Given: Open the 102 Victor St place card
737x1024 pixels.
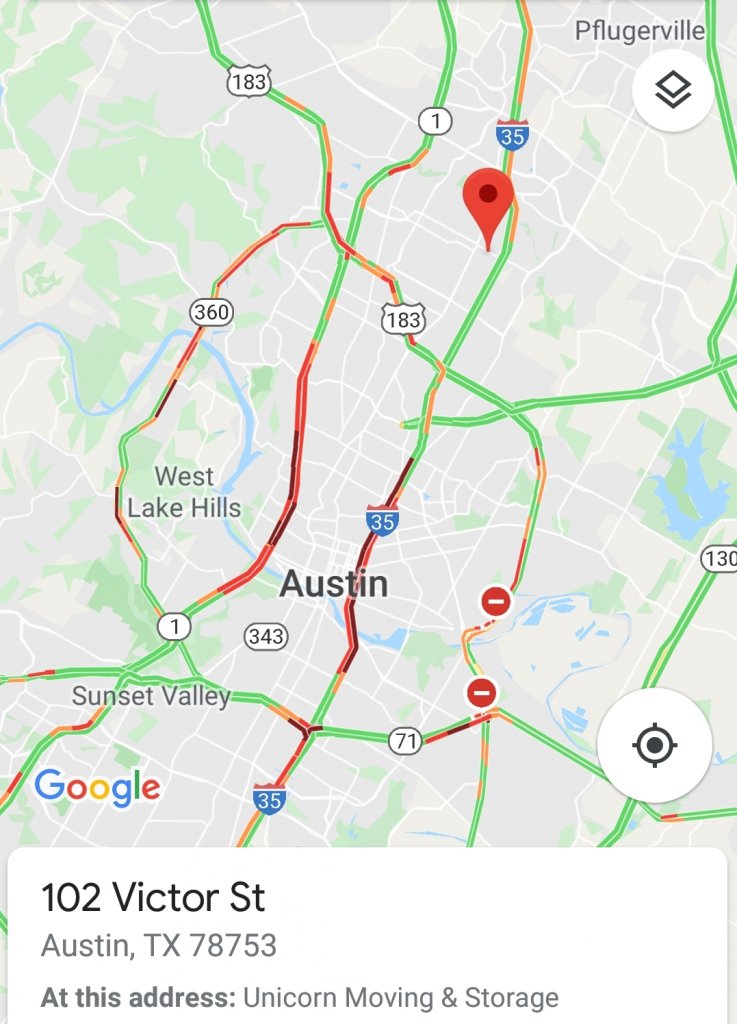Looking at the screenshot, I should coord(368,935).
